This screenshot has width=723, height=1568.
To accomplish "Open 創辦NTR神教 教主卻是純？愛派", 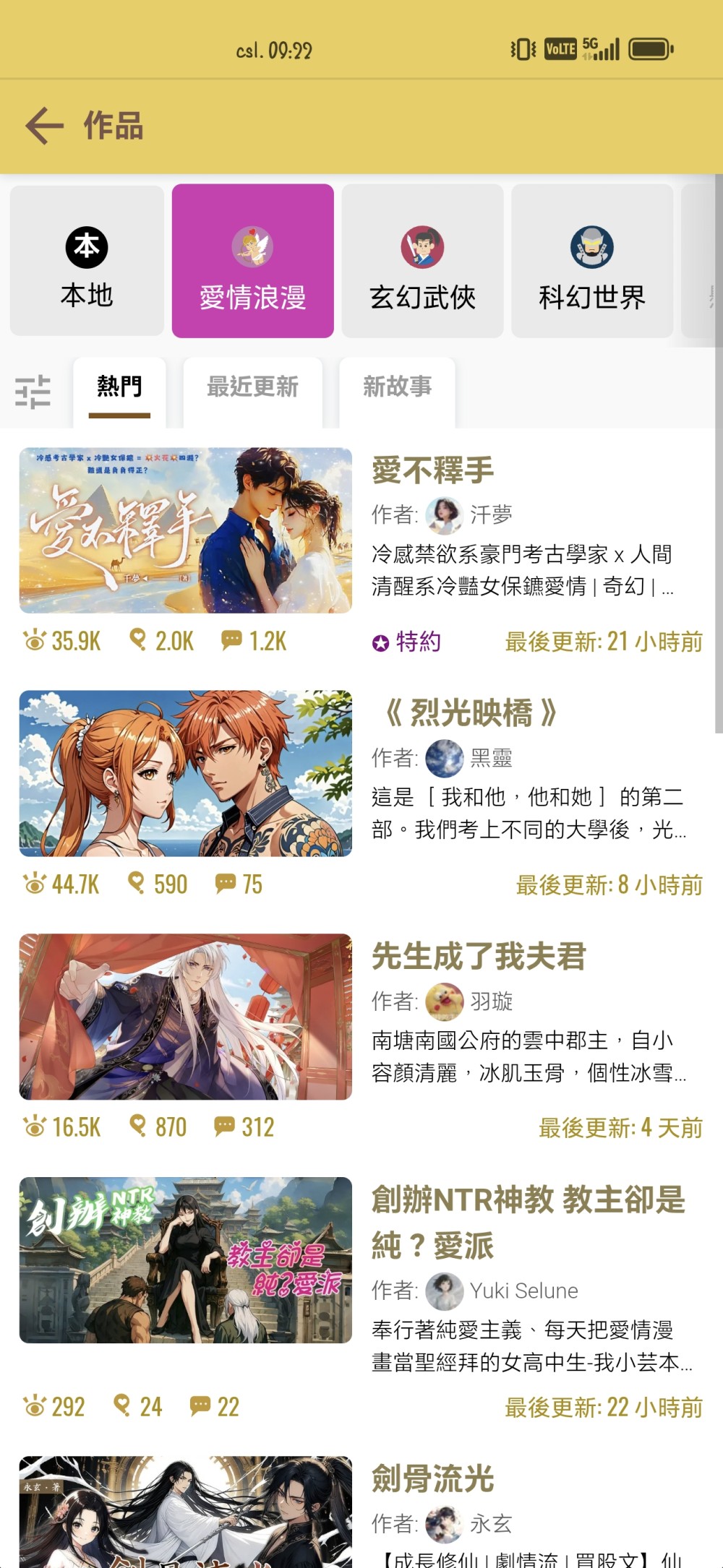I will click(x=528, y=1221).
